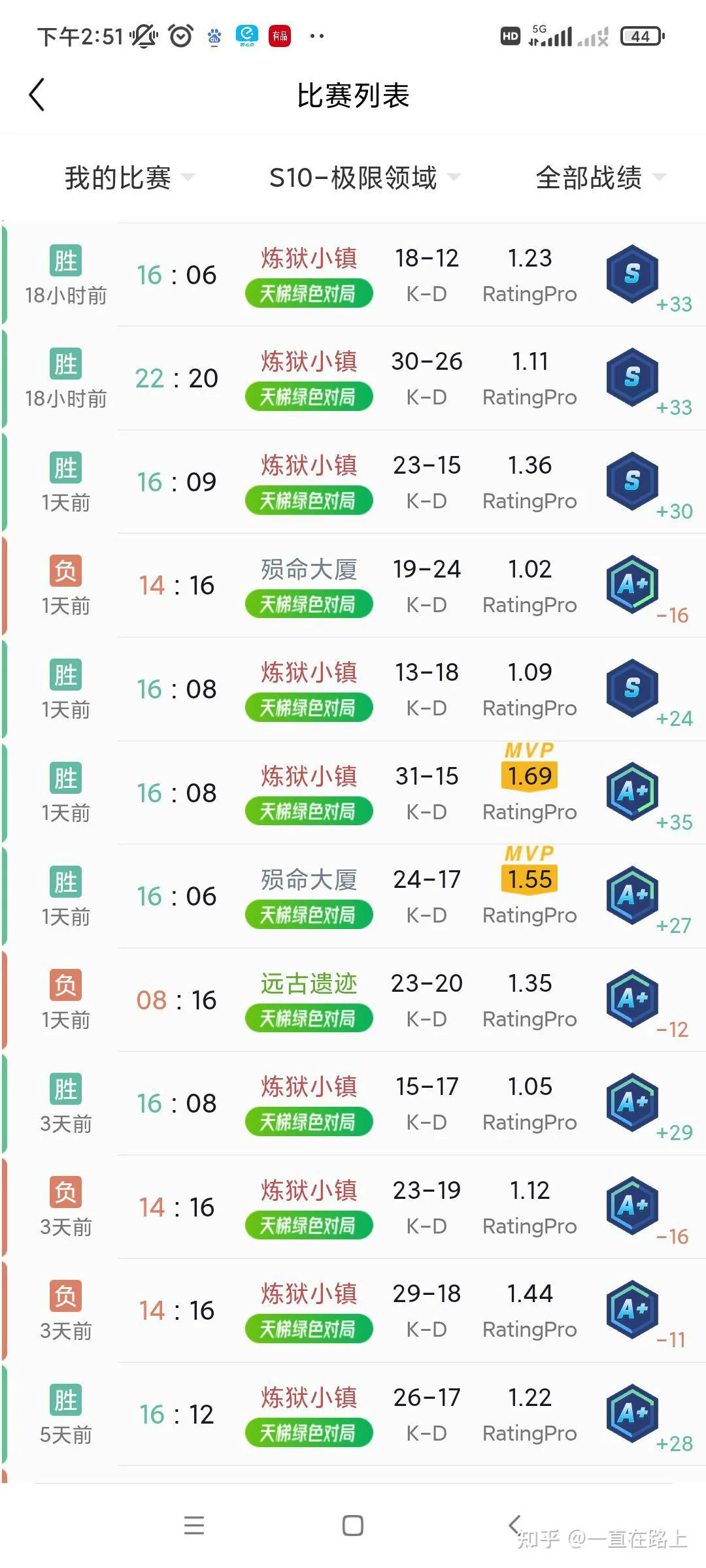
Task: Expand the 全部战绩 filter dropdown
Action: pos(599,178)
